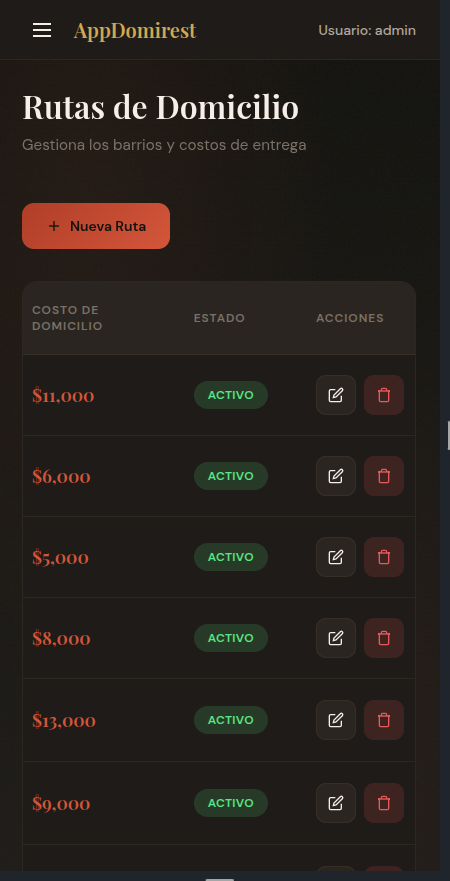Delete the $9,000 delivery route
Screen dimensions: 450x881
(384, 803)
